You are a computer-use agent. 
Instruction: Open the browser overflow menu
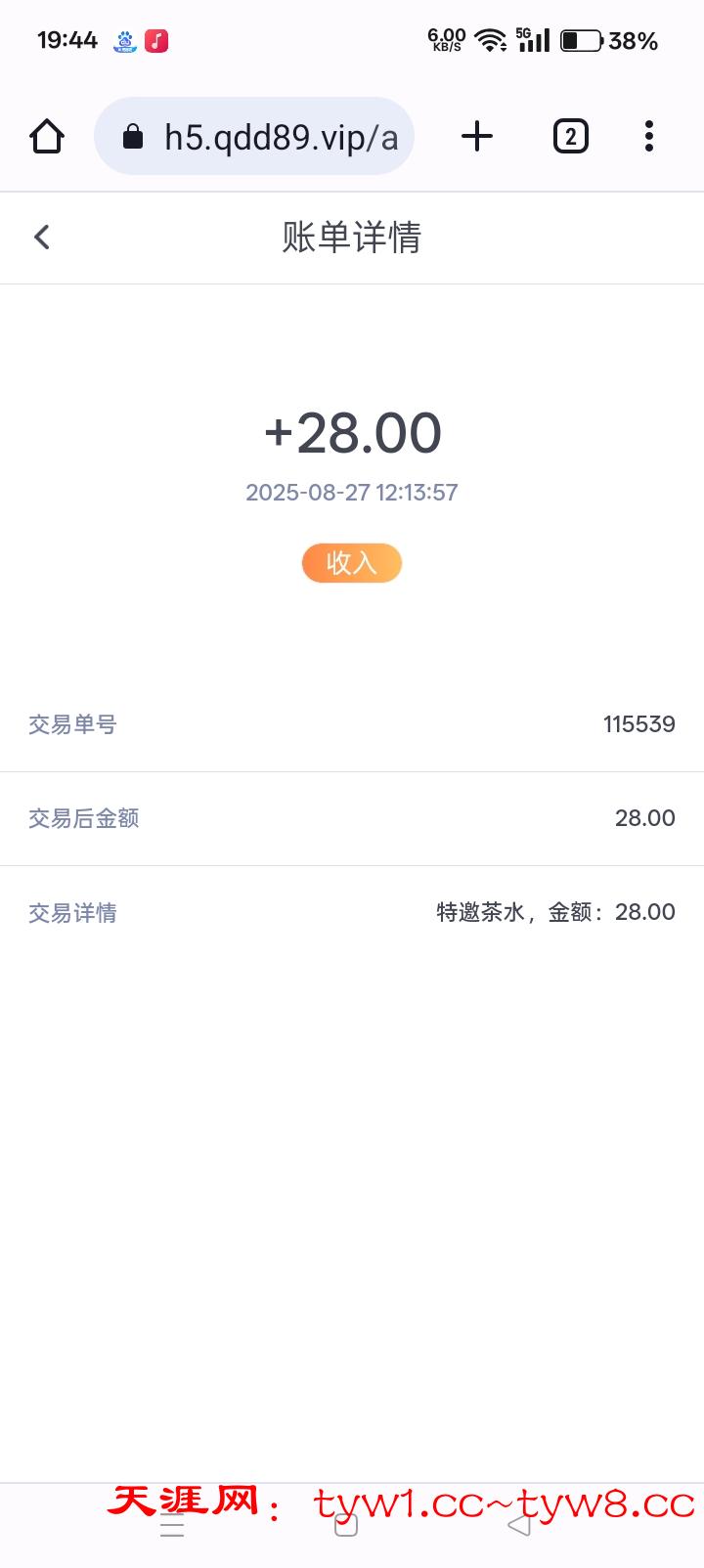click(x=648, y=136)
